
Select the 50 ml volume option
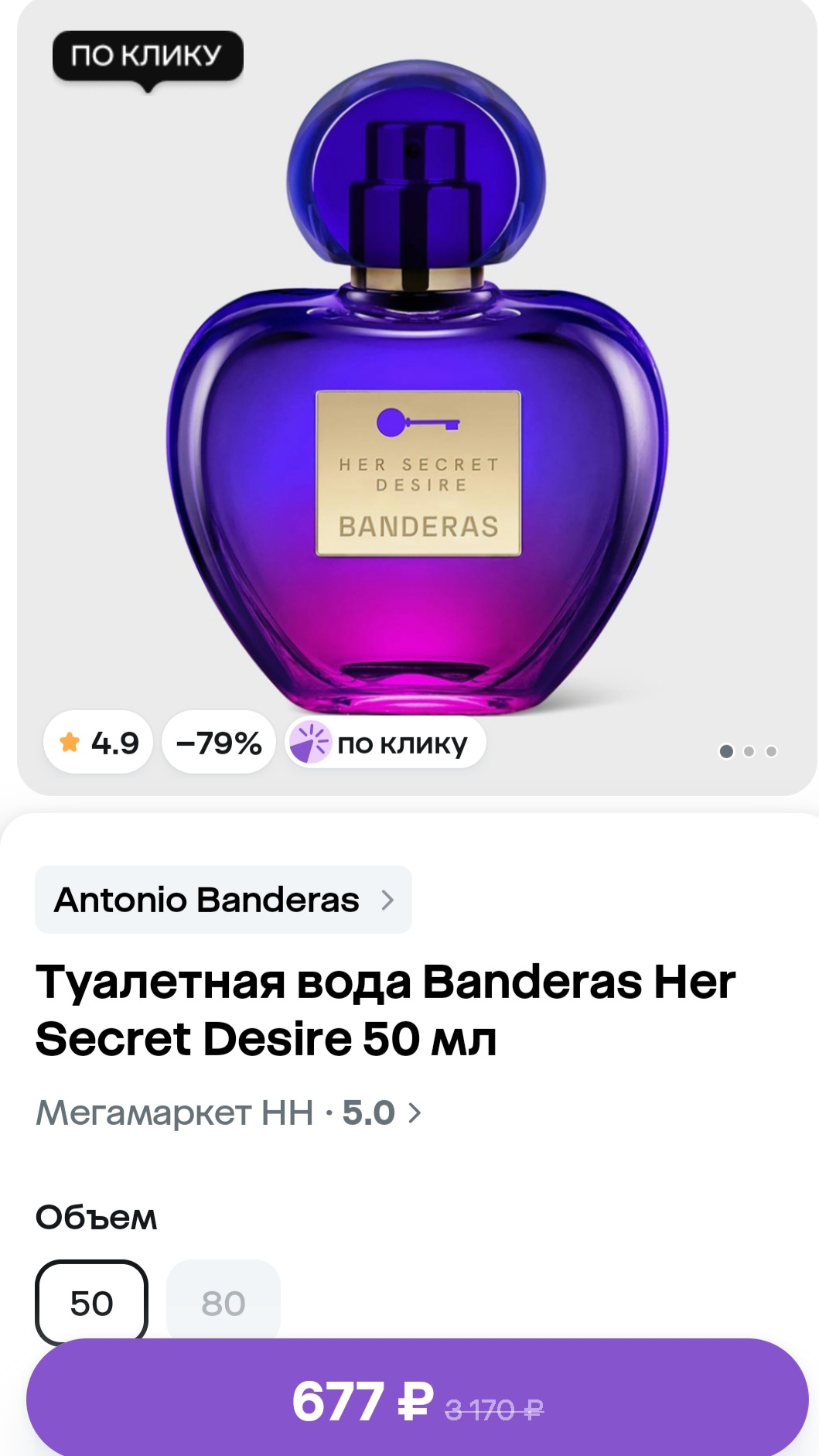coord(91,1302)
